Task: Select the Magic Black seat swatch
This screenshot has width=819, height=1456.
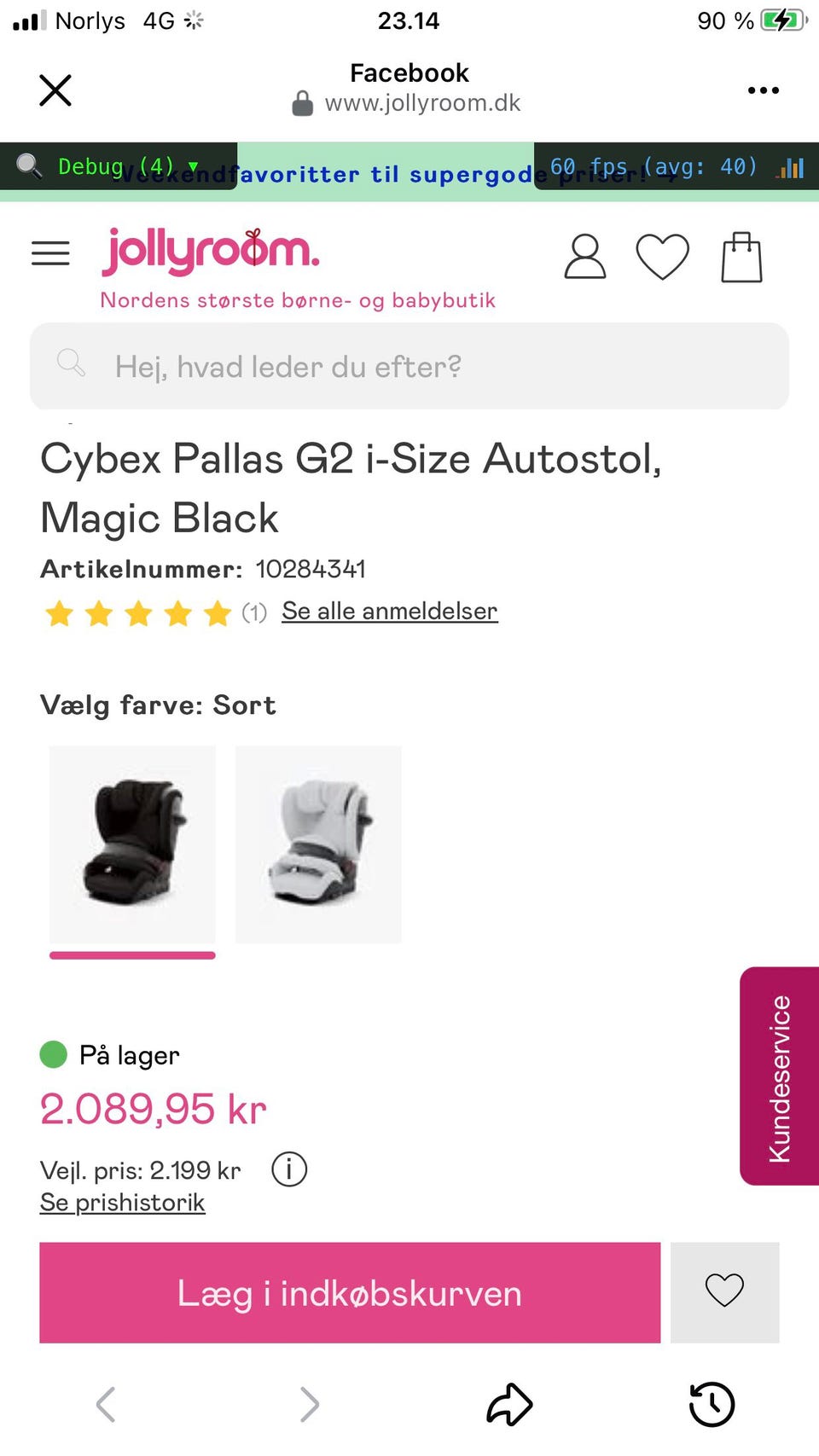Action: tap(132, 844)
